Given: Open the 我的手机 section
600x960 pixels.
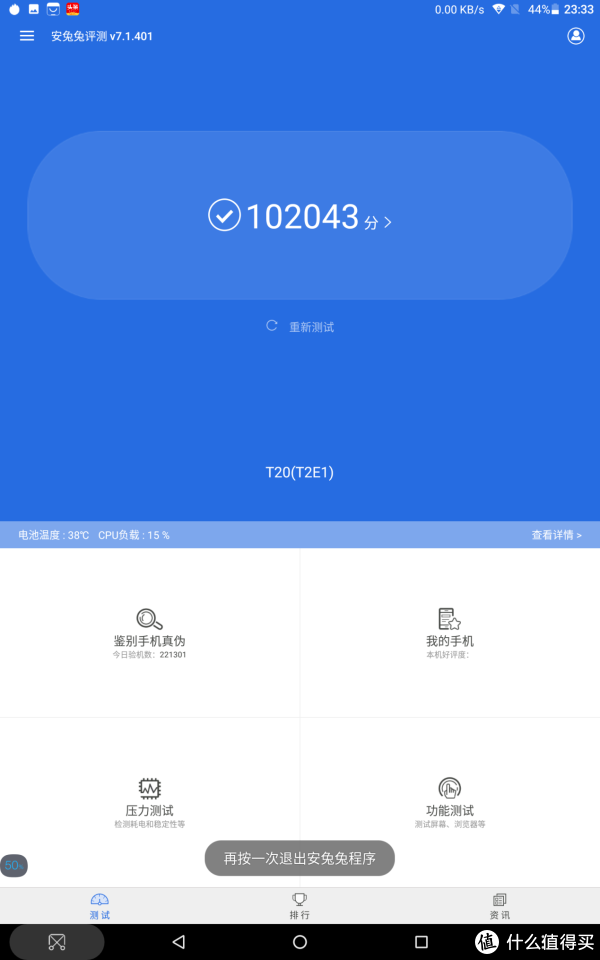Looking at the screenshot, I should (450, 633).
